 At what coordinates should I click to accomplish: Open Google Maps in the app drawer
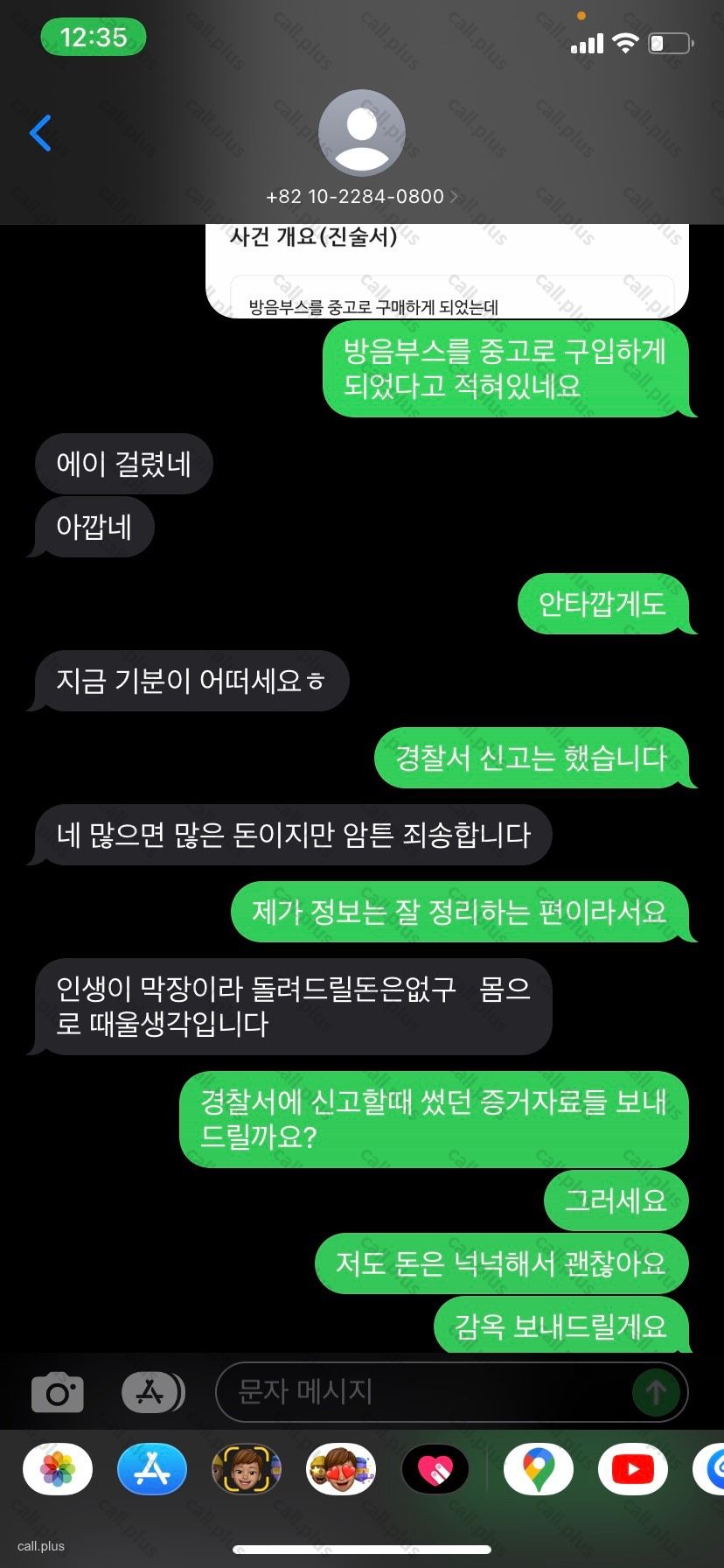tap(539, 1469)
